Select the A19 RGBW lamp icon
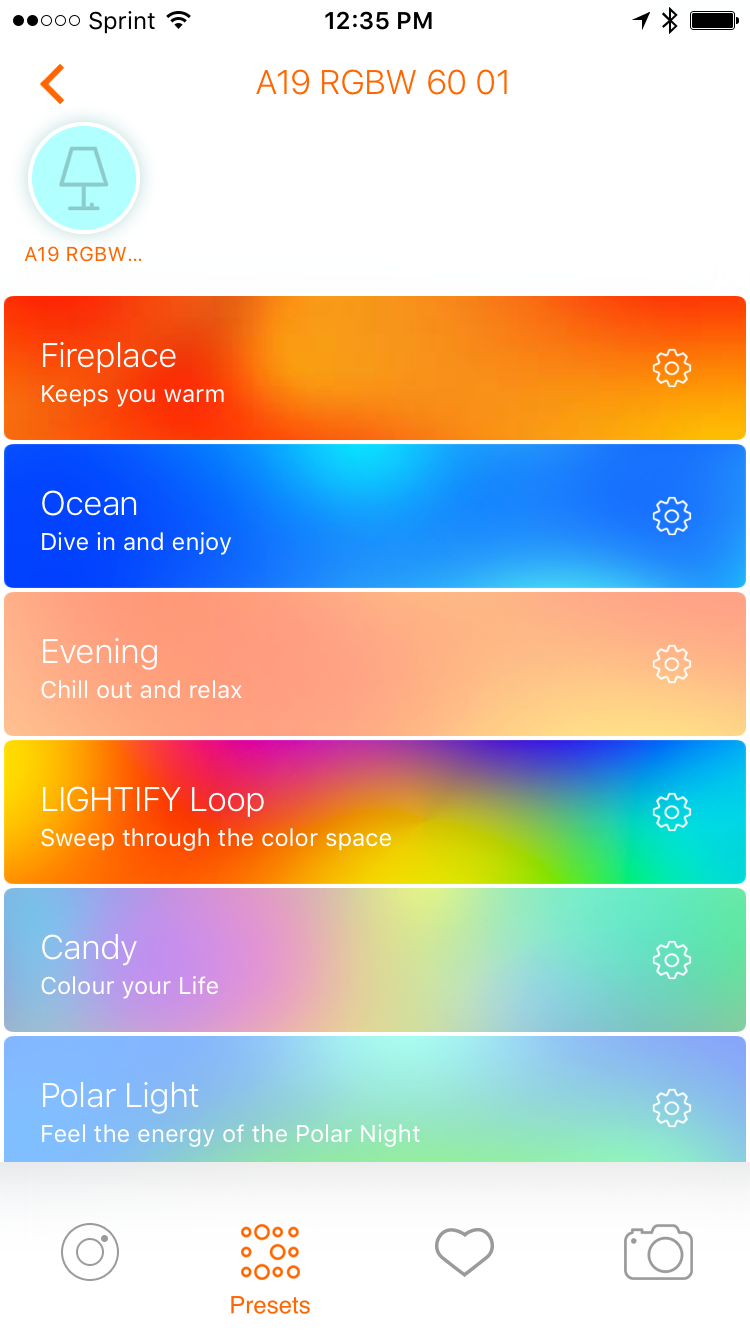This screenshot has width=750, height=1334. coord(84,179)
